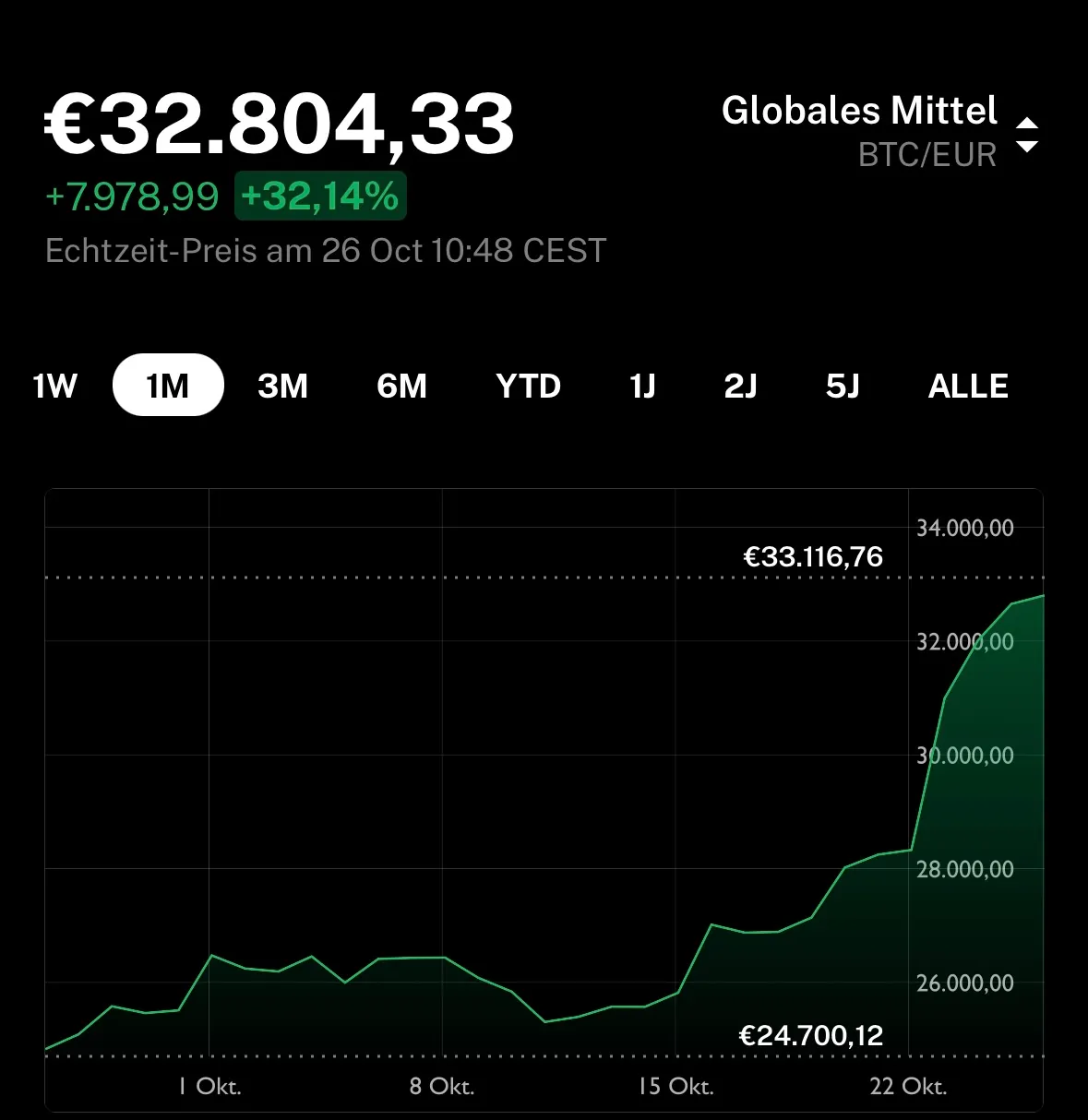Show the 3M price chart
The height and width of the screenshot is (1120, 1088).
click(x=282, y=386)
